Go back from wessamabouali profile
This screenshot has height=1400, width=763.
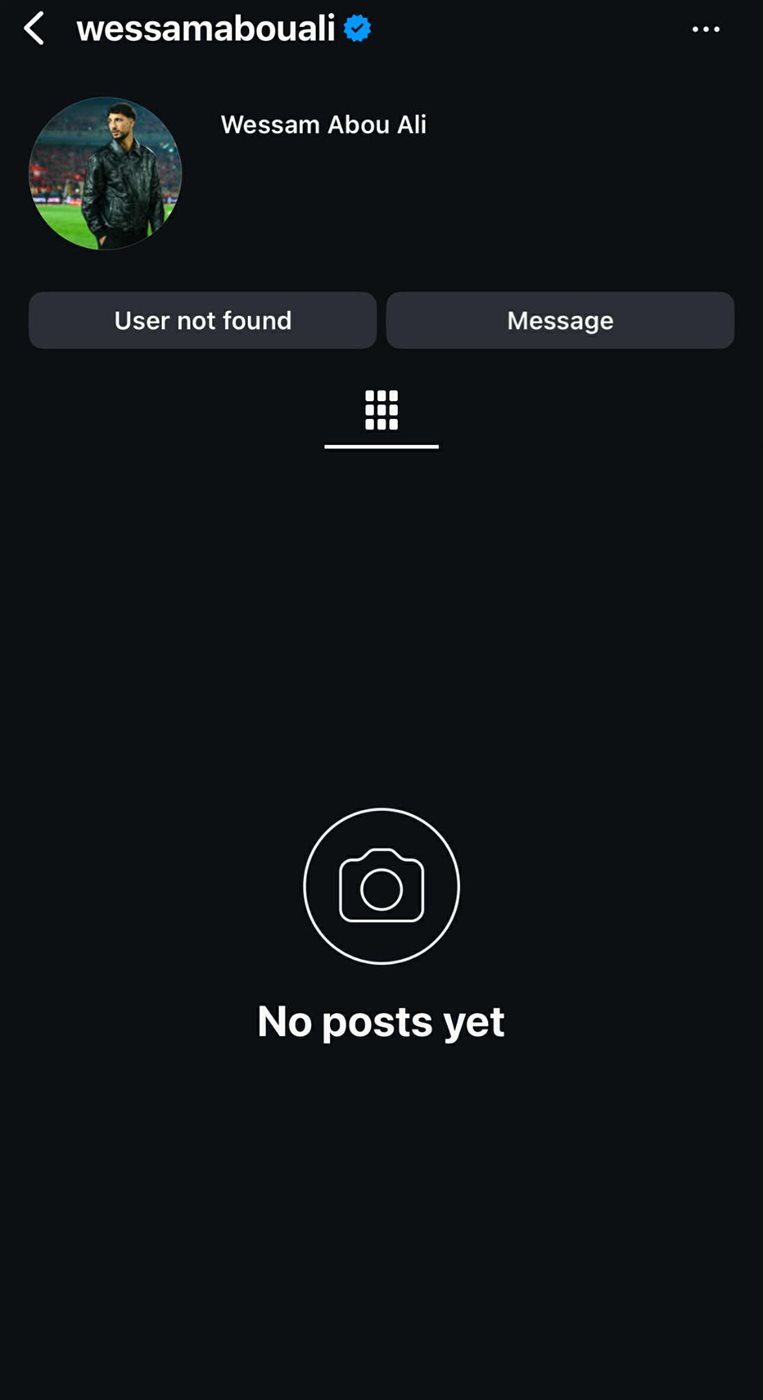point(34,29)
